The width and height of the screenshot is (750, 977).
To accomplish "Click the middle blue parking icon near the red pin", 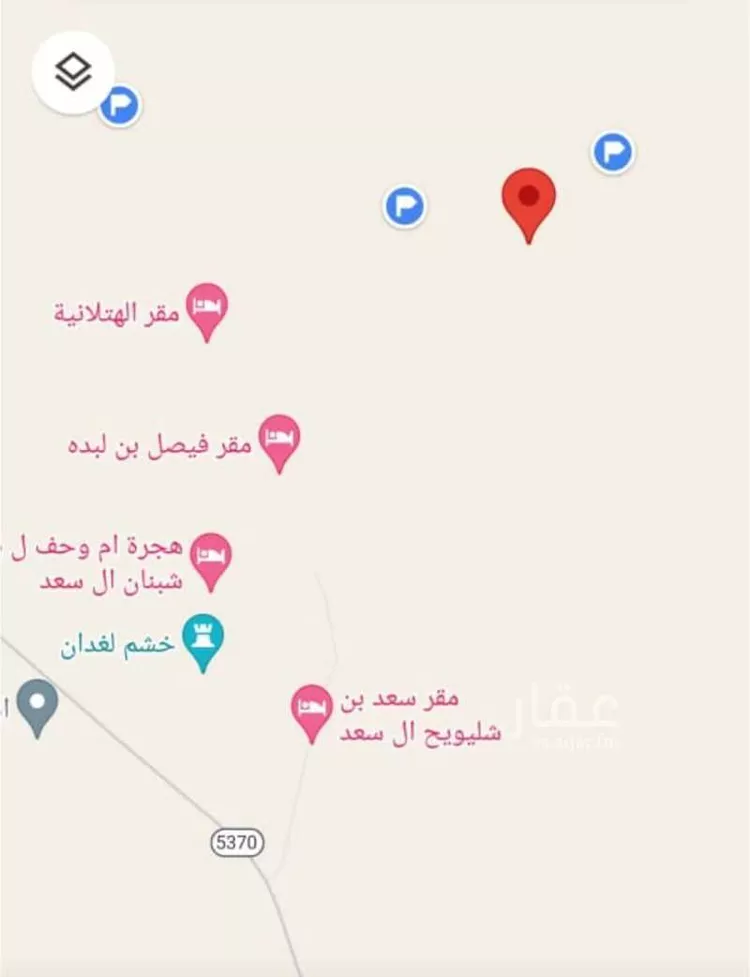I will click(403, 207).
